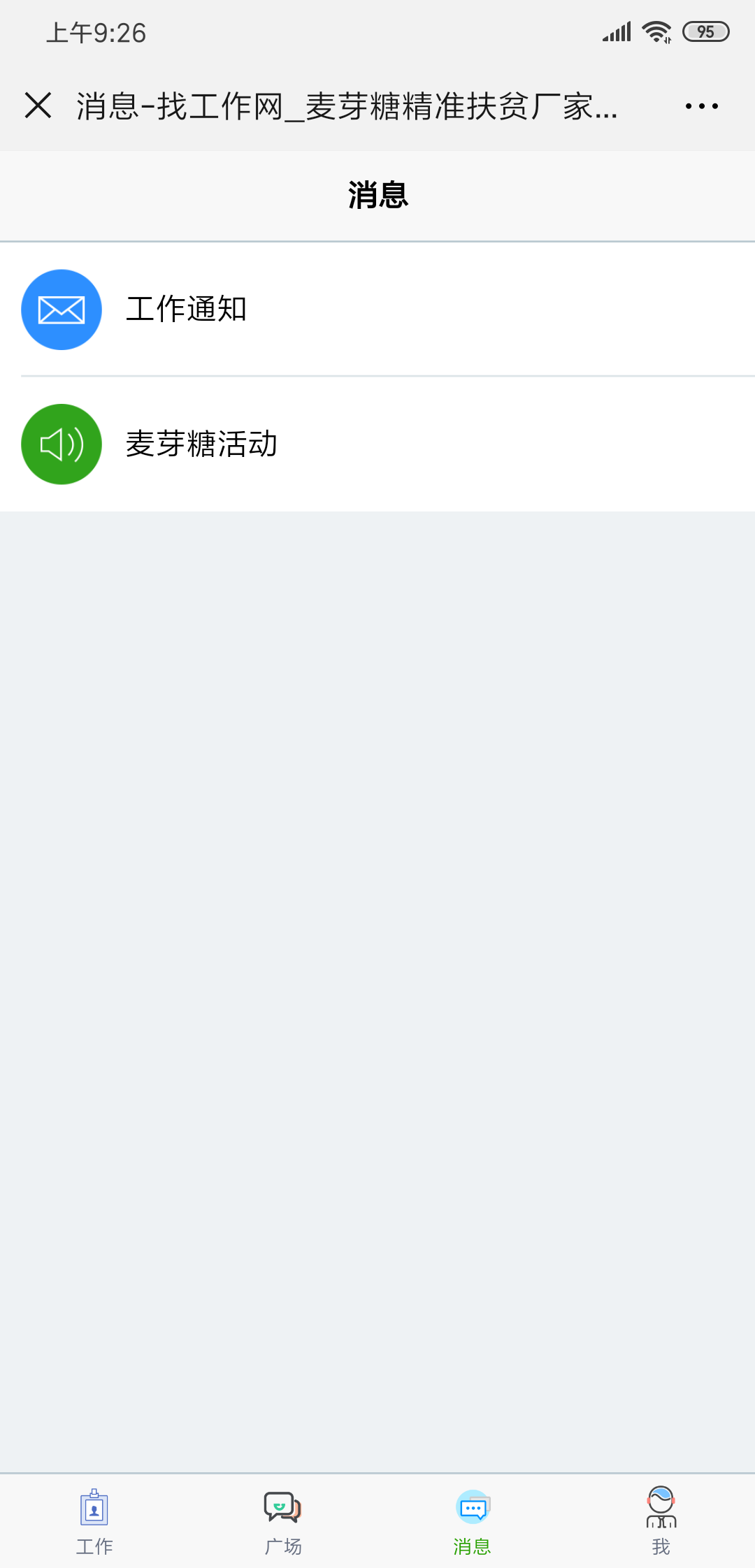The image size is (755, 1568).
Task: Open 工作通知 messages
Action: 377,310
